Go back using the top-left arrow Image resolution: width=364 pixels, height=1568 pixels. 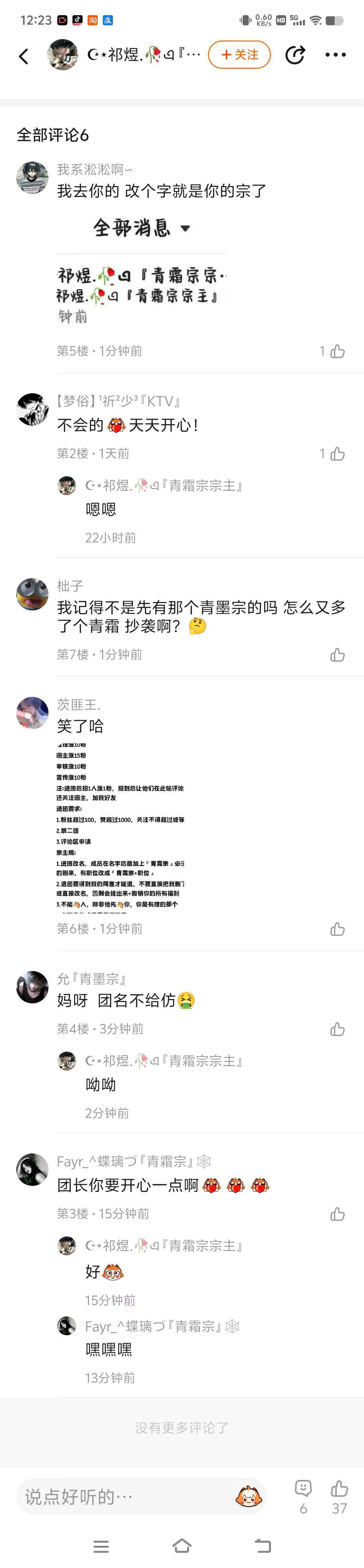click(24, 56)
